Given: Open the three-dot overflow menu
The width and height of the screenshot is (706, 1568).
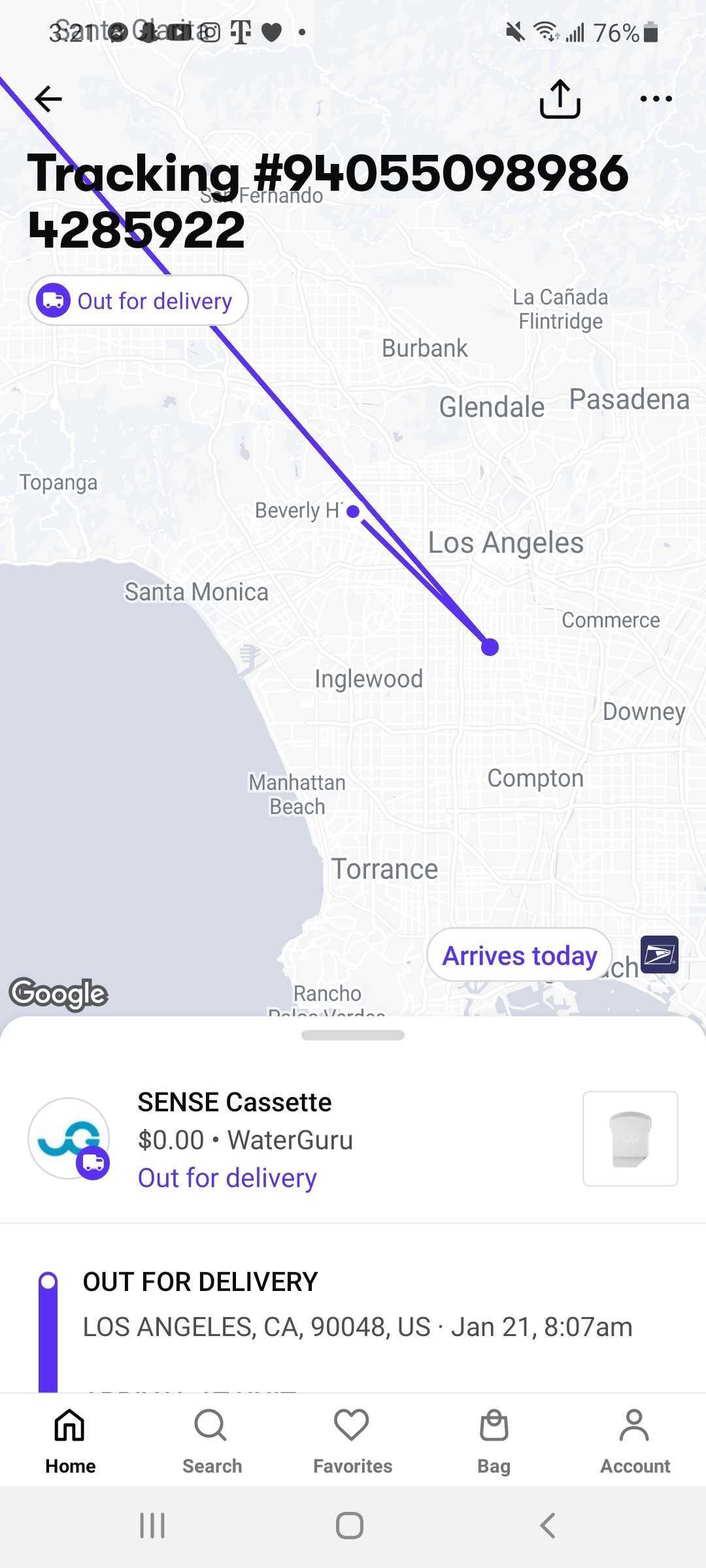Looking at the screenshot, I should 656,99.
